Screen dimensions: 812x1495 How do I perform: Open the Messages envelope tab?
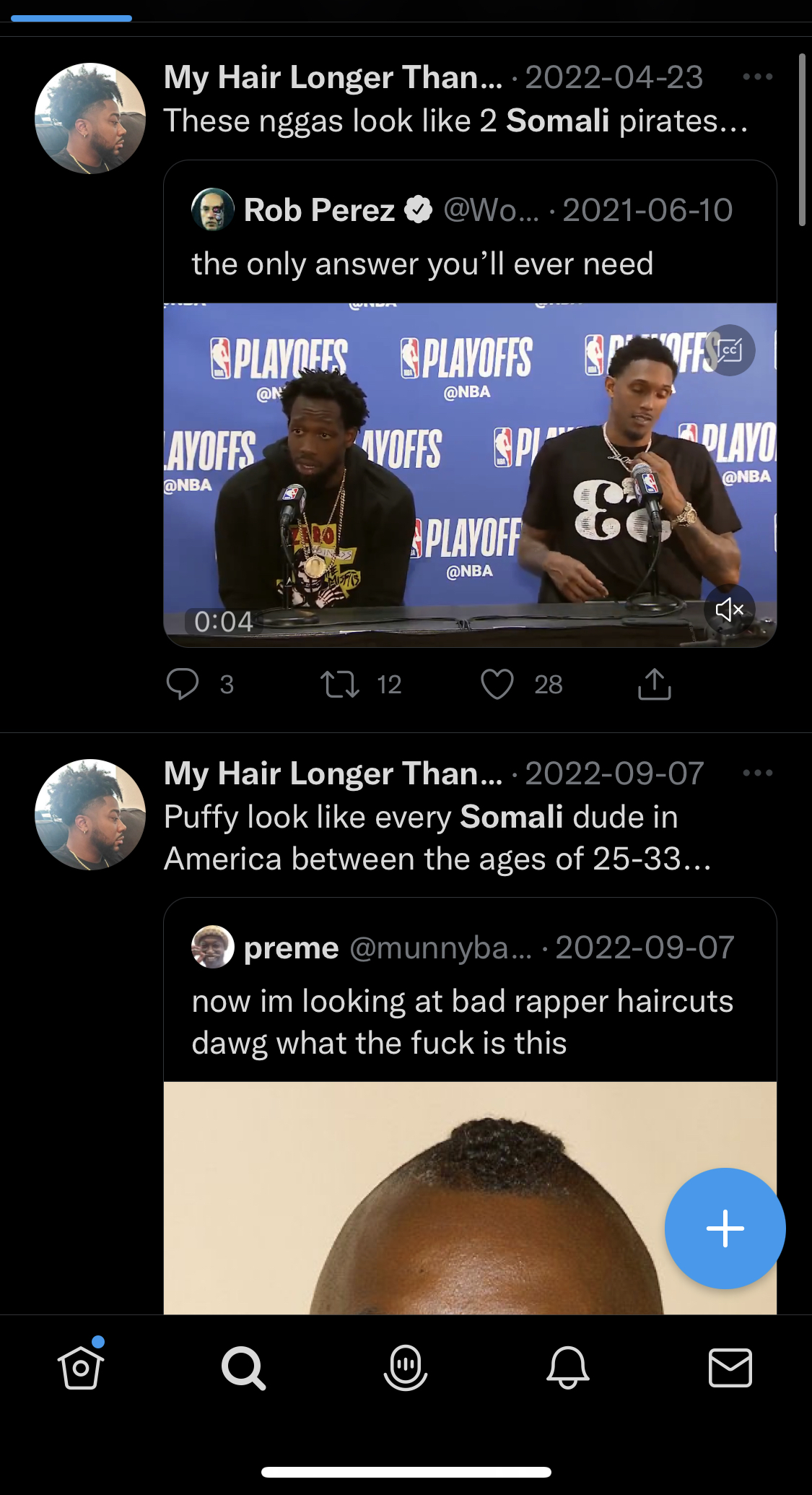tap(730, 1367)
